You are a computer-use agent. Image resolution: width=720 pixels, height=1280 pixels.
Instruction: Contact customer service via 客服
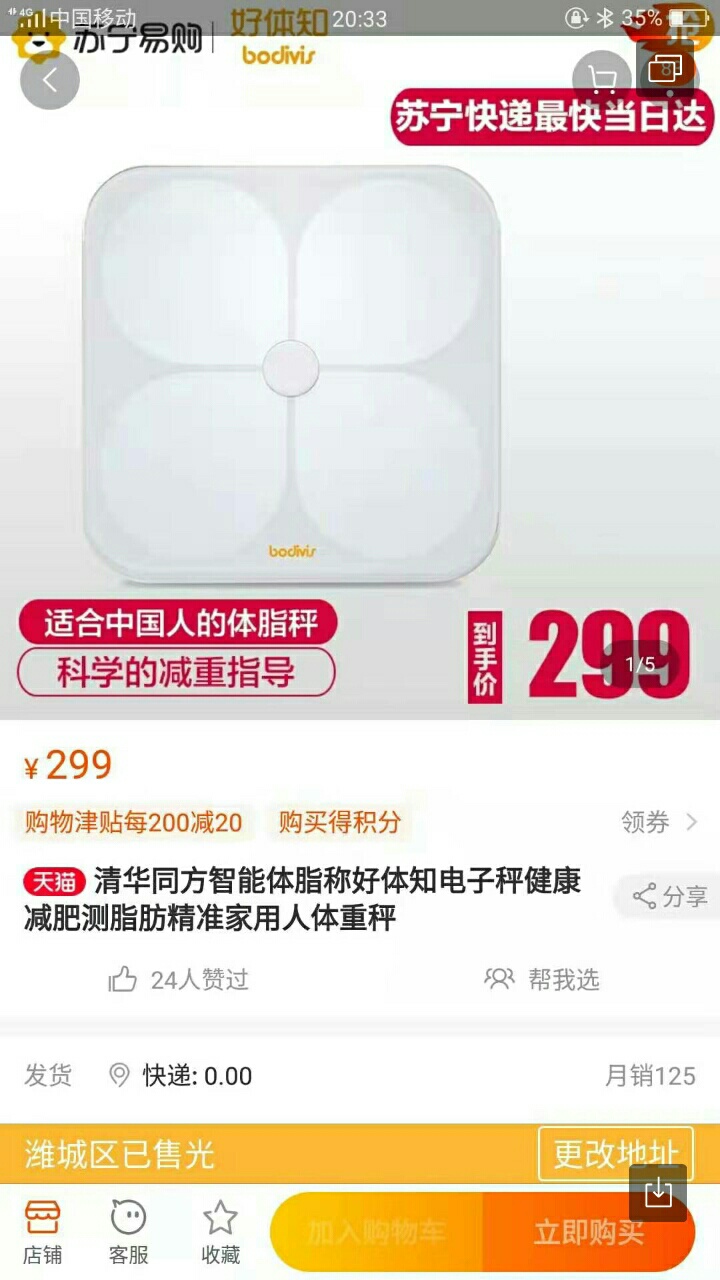(129, 1232)
